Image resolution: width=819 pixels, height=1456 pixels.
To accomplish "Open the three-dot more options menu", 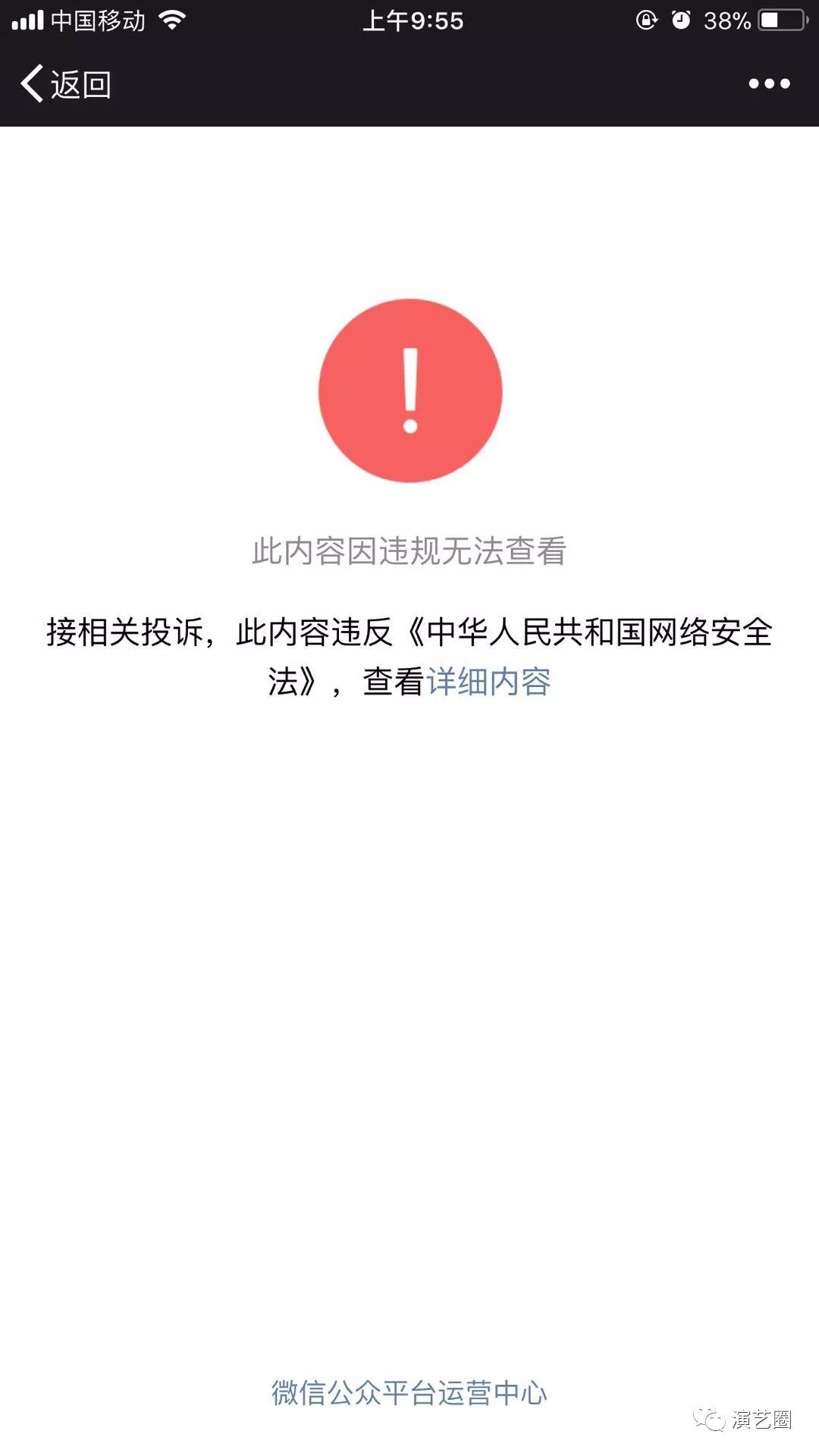I will point(769,83).
